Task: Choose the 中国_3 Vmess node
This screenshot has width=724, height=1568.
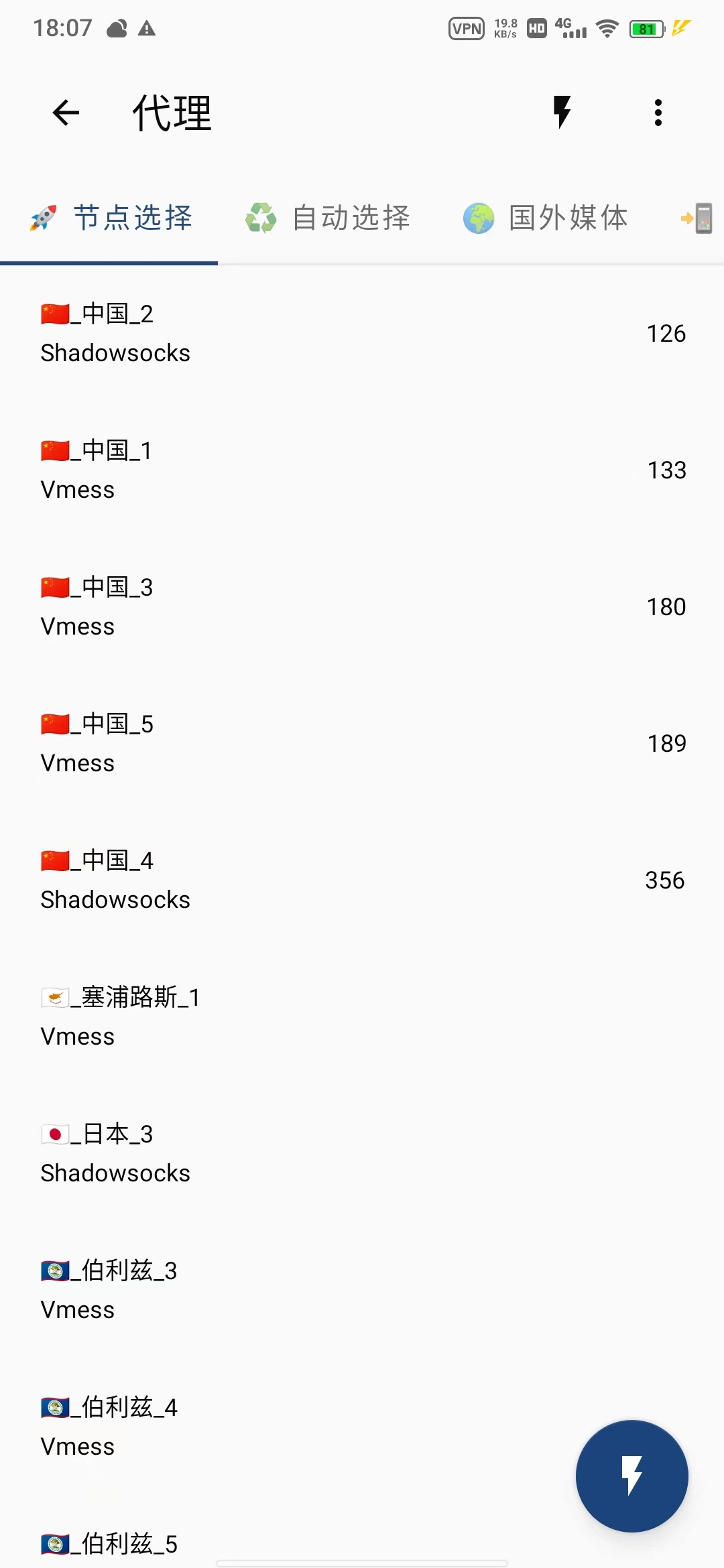Action: tap(362, 607)
